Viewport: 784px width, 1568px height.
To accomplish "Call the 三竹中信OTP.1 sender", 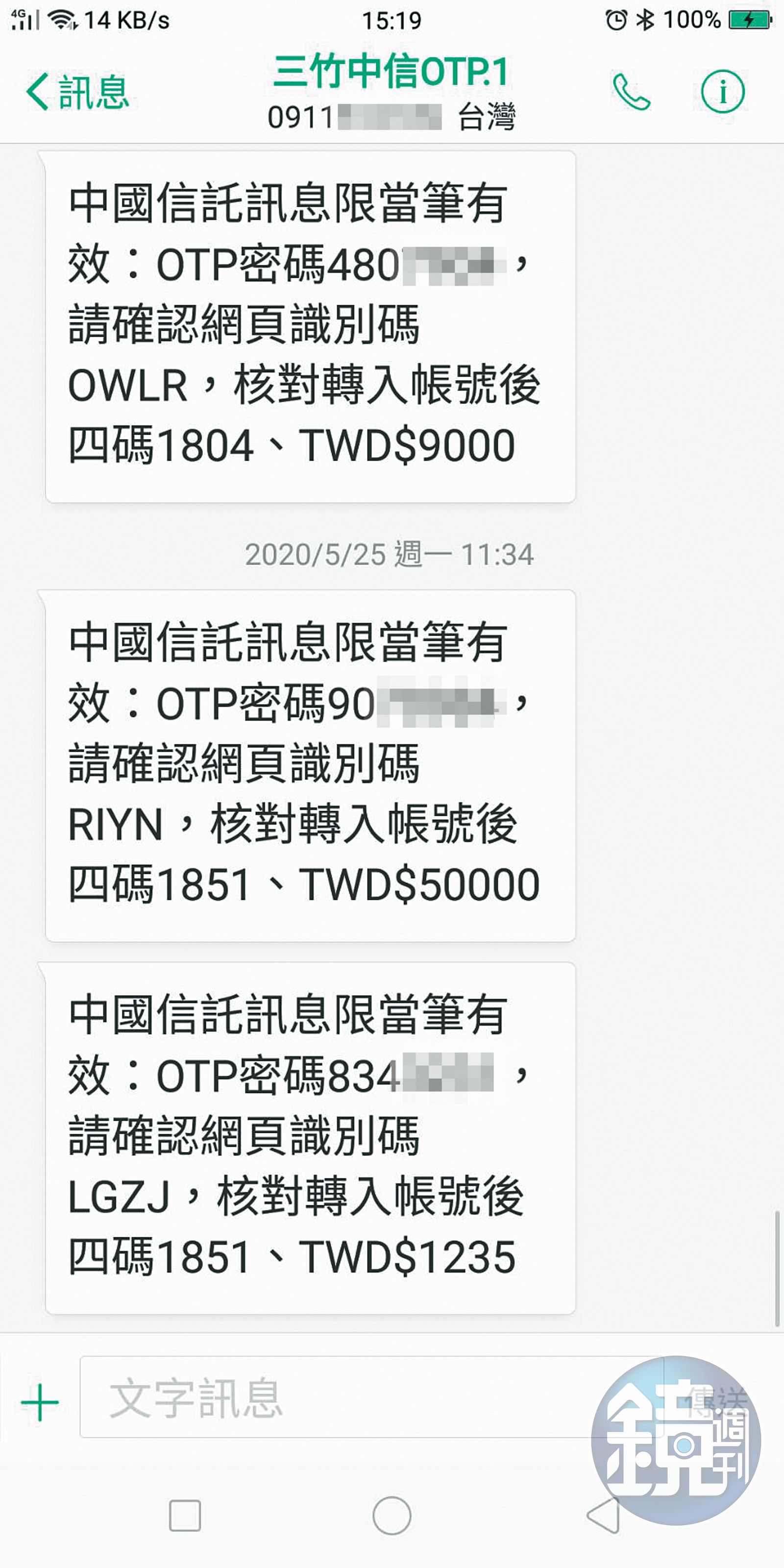I will click(631, 93).
